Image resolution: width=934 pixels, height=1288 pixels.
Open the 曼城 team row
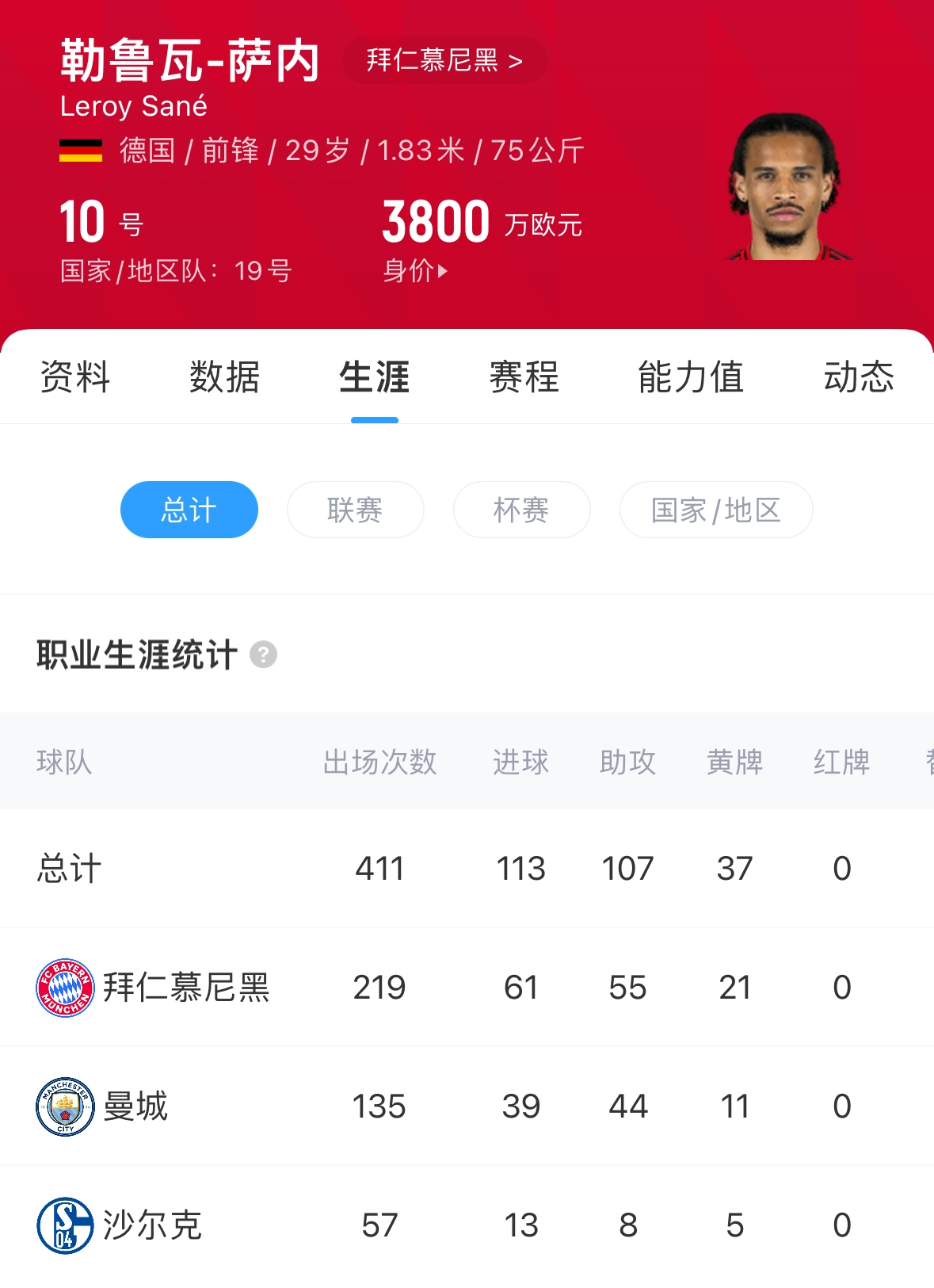[x=135, y=1106]
